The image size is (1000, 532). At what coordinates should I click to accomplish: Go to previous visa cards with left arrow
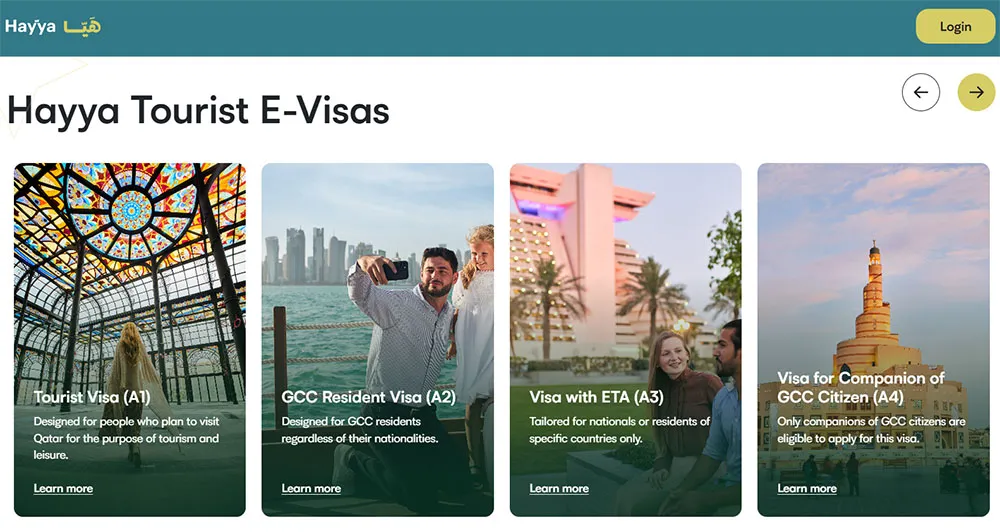click(x=920, y=92)
